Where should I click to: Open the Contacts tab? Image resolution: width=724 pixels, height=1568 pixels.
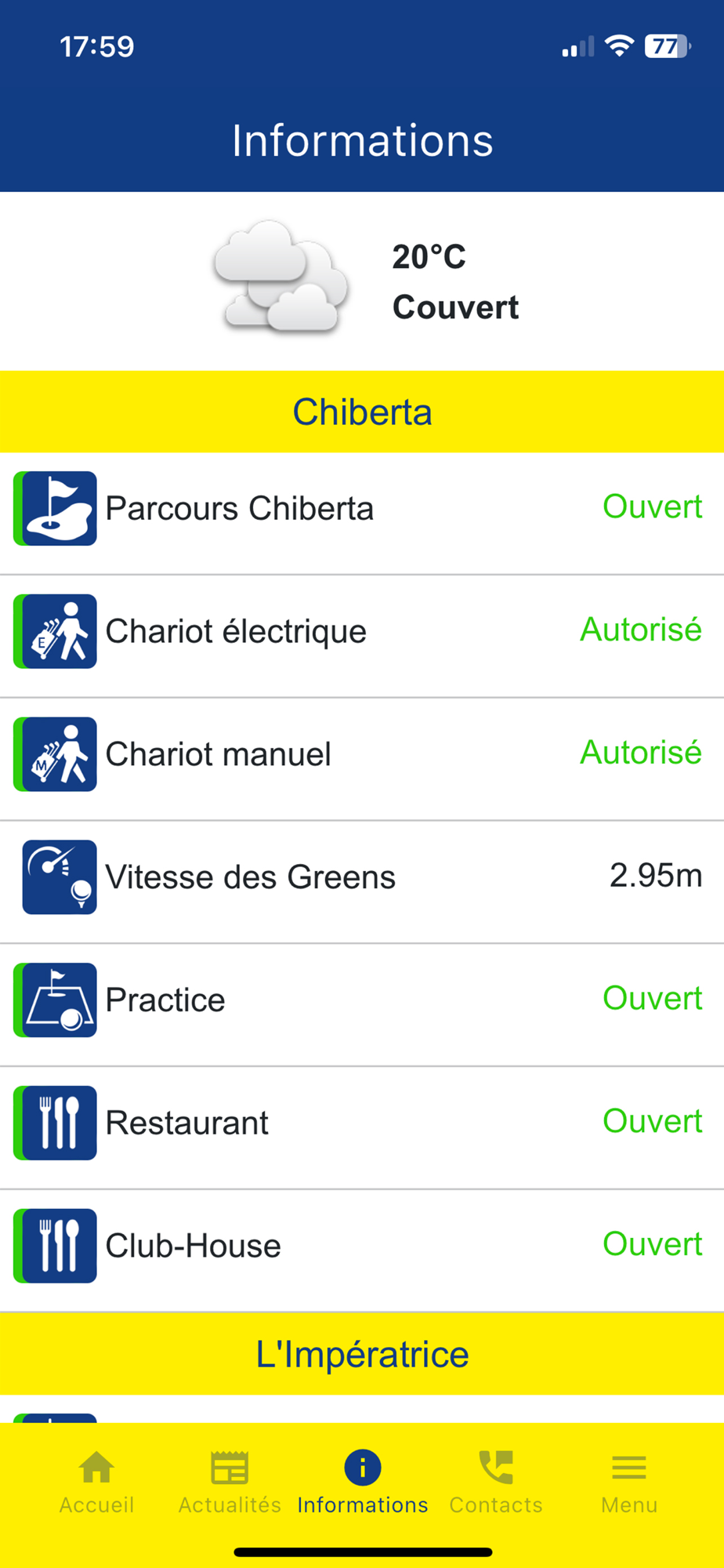tap(495, 1482)
